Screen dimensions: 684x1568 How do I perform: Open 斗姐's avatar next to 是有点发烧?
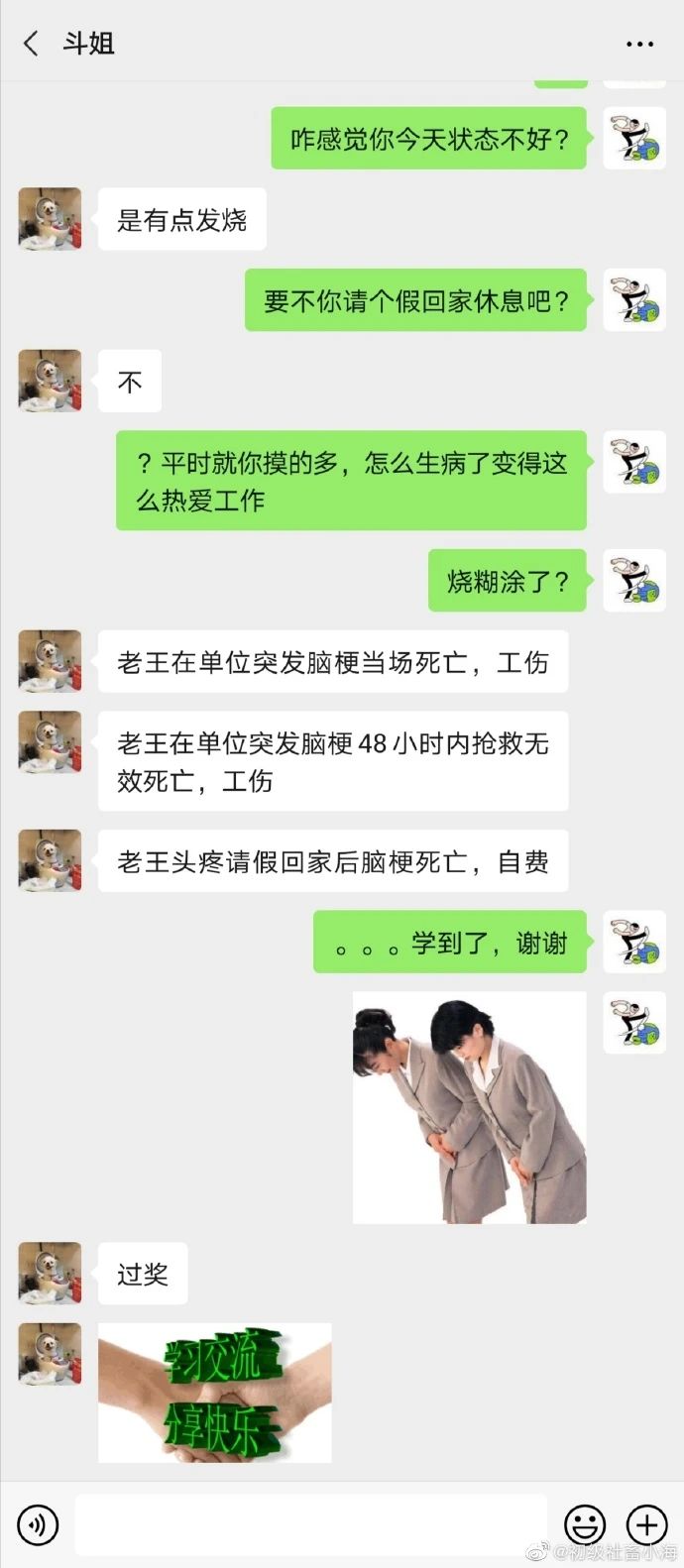coord(50,219)
